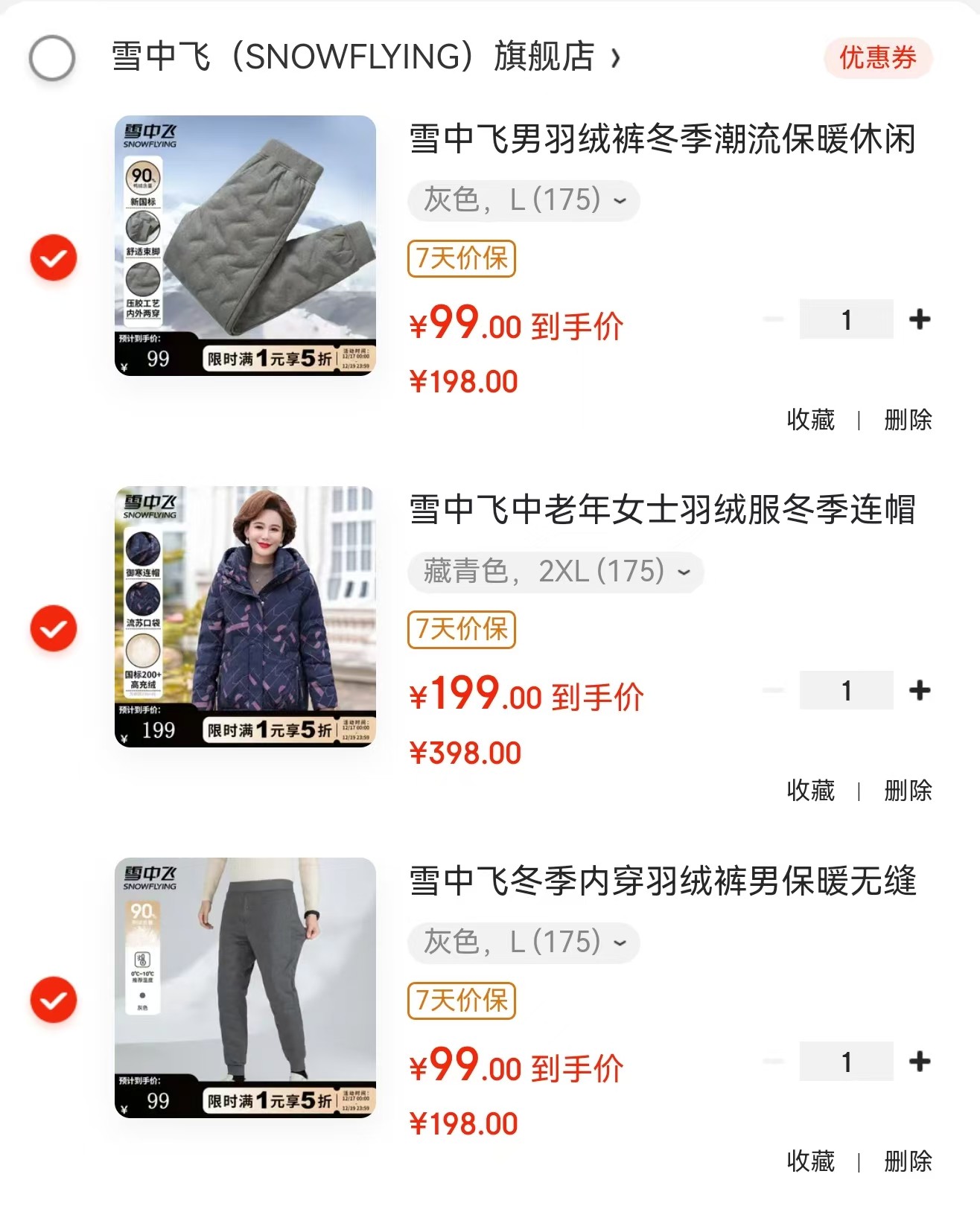This screenshot has width=980, height=1206.
Task: Select all items from 雪中飞 旗舰店
Action: [x=52, y=57]
